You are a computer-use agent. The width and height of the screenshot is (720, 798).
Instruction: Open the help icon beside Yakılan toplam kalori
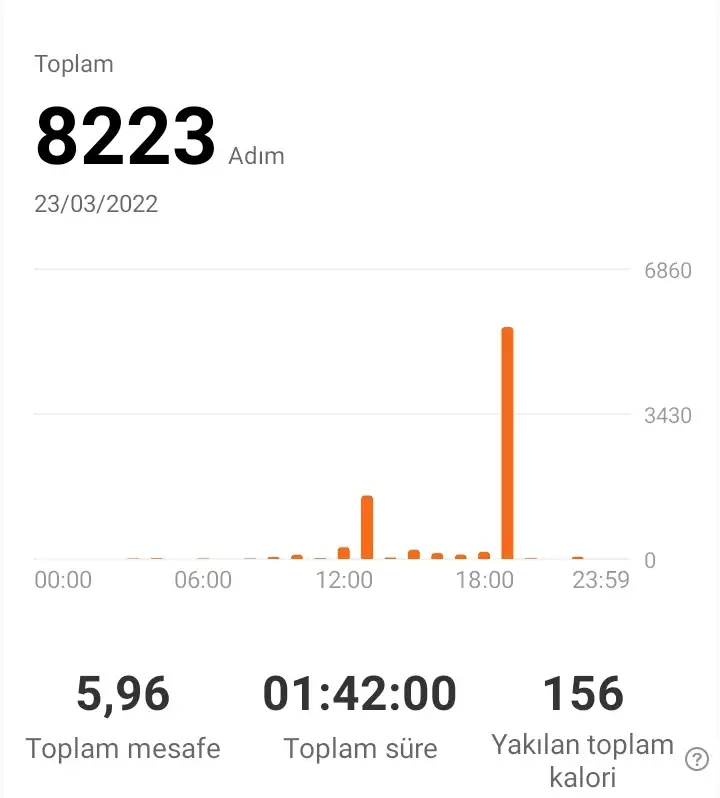[x=696, y=760]
